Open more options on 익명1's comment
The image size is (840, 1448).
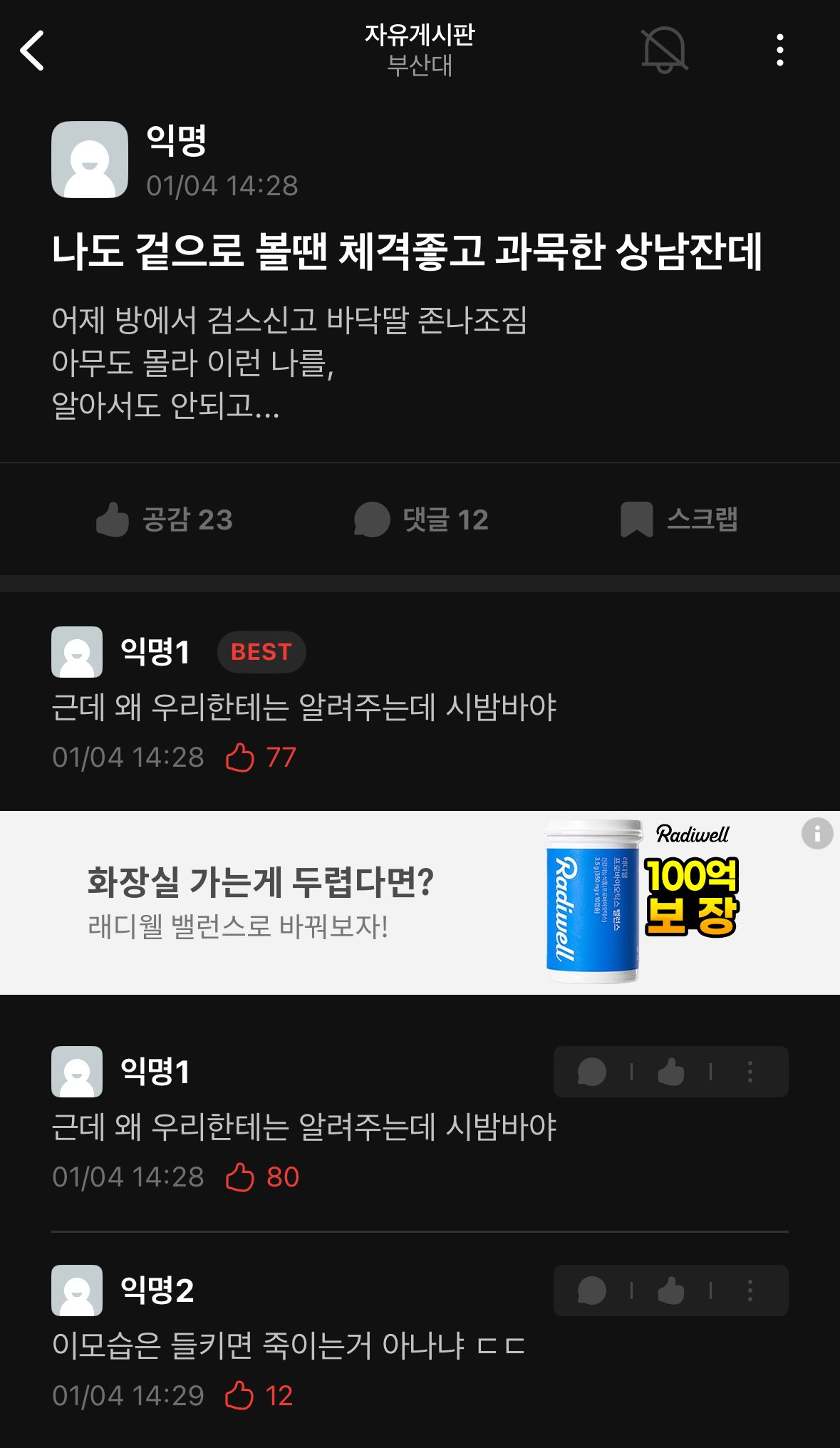[x=750, y=1072]
